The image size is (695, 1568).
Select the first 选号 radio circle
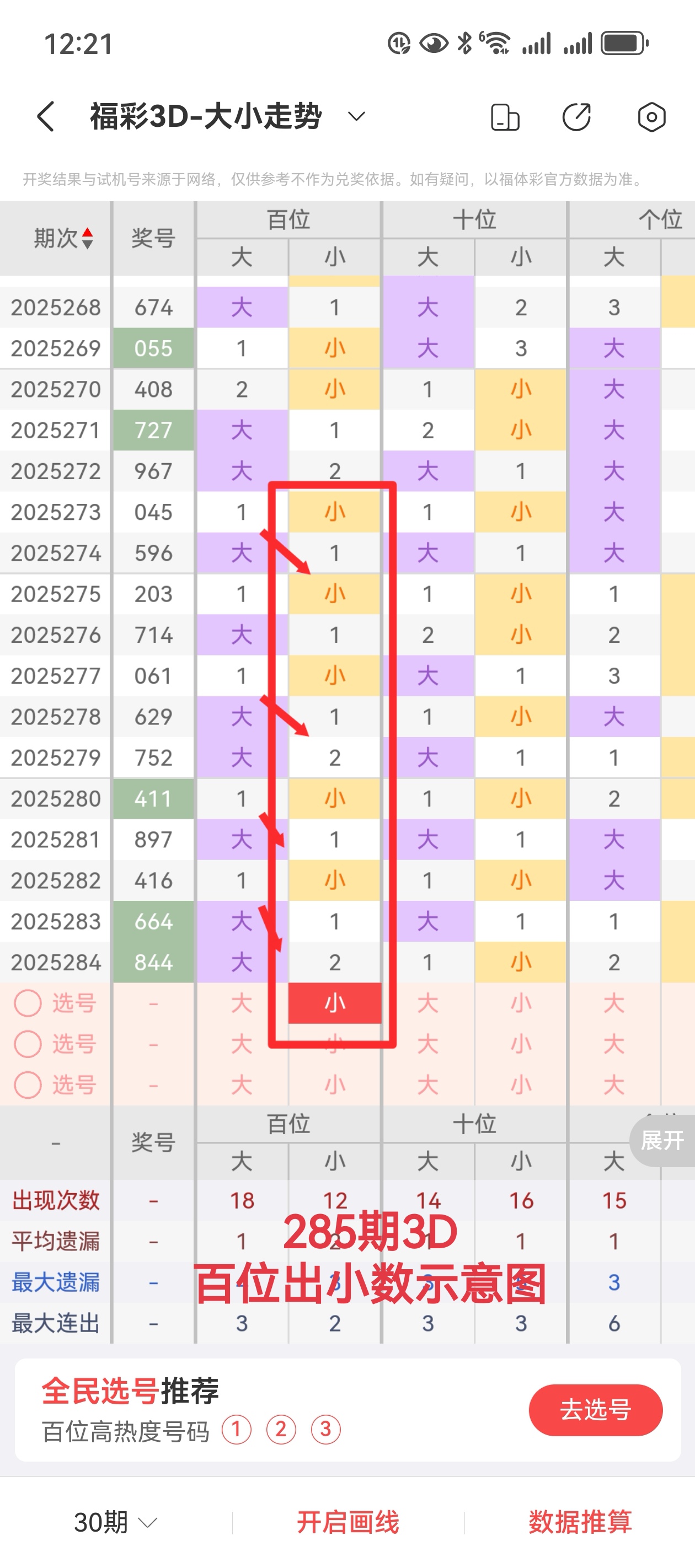(x=28, y=1004)
